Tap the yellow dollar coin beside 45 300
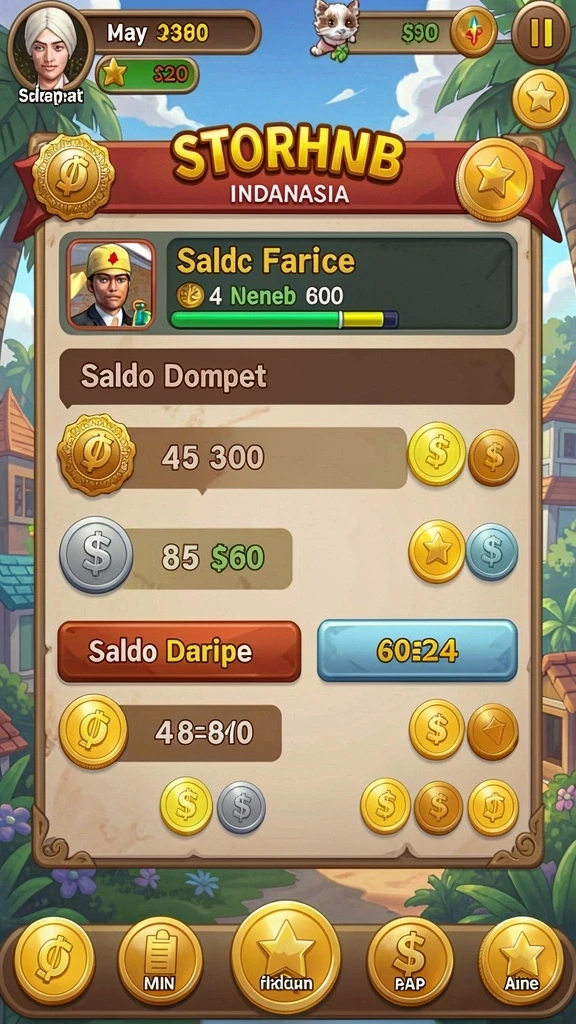 pos(436,454)
